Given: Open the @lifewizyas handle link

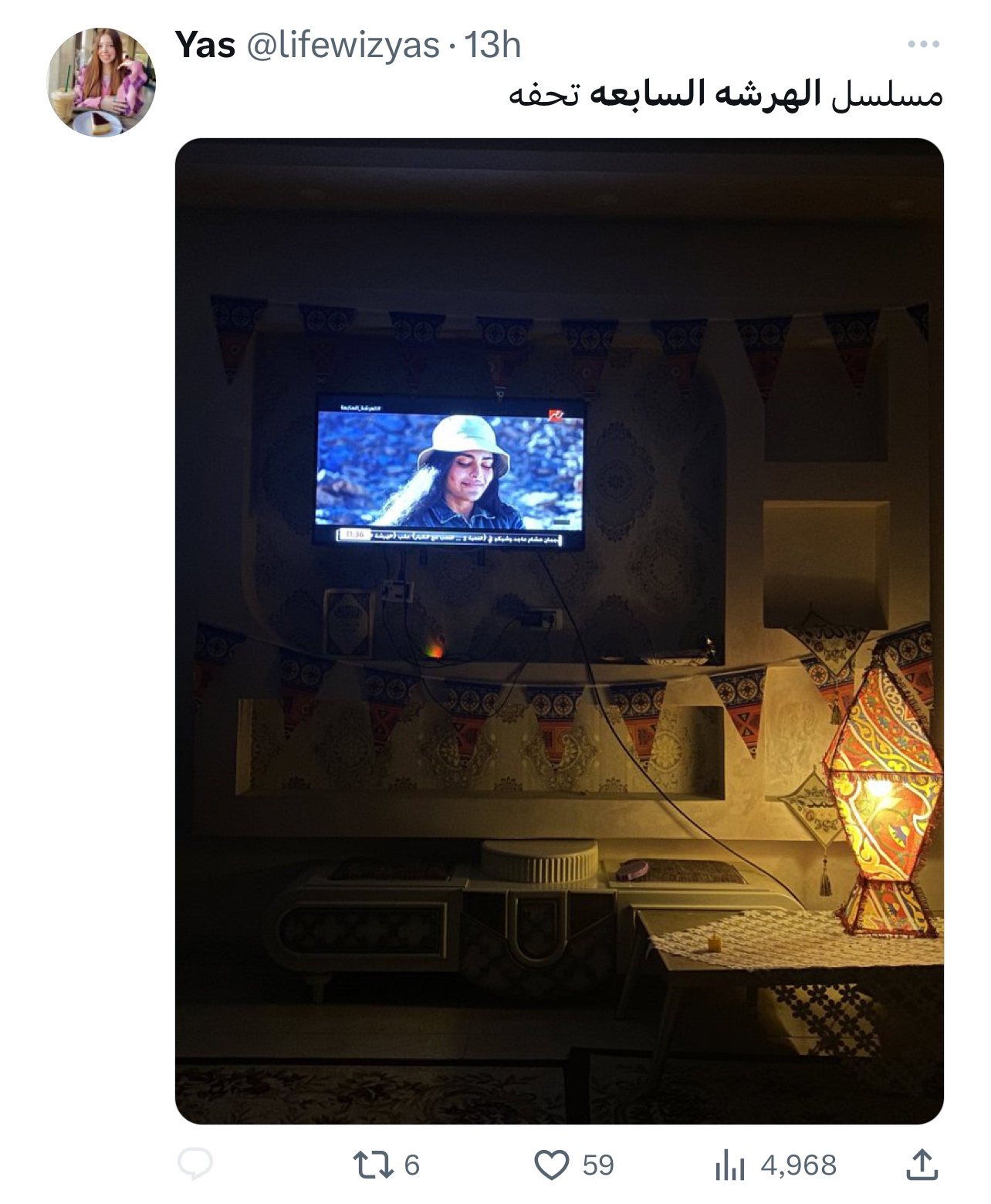Looking at the screenshot, I should 343,46.
